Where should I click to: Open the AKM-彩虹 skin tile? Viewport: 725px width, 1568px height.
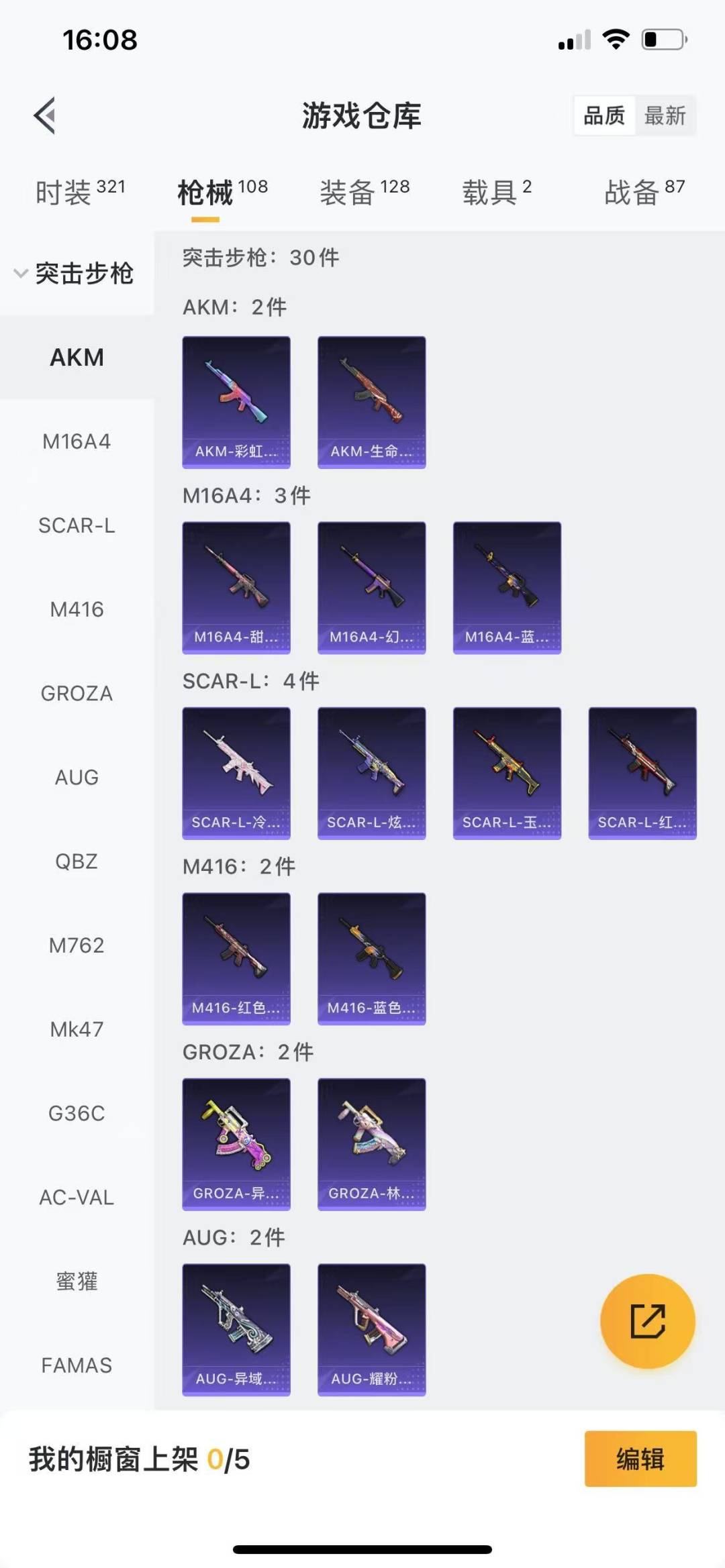coord(236,402)
